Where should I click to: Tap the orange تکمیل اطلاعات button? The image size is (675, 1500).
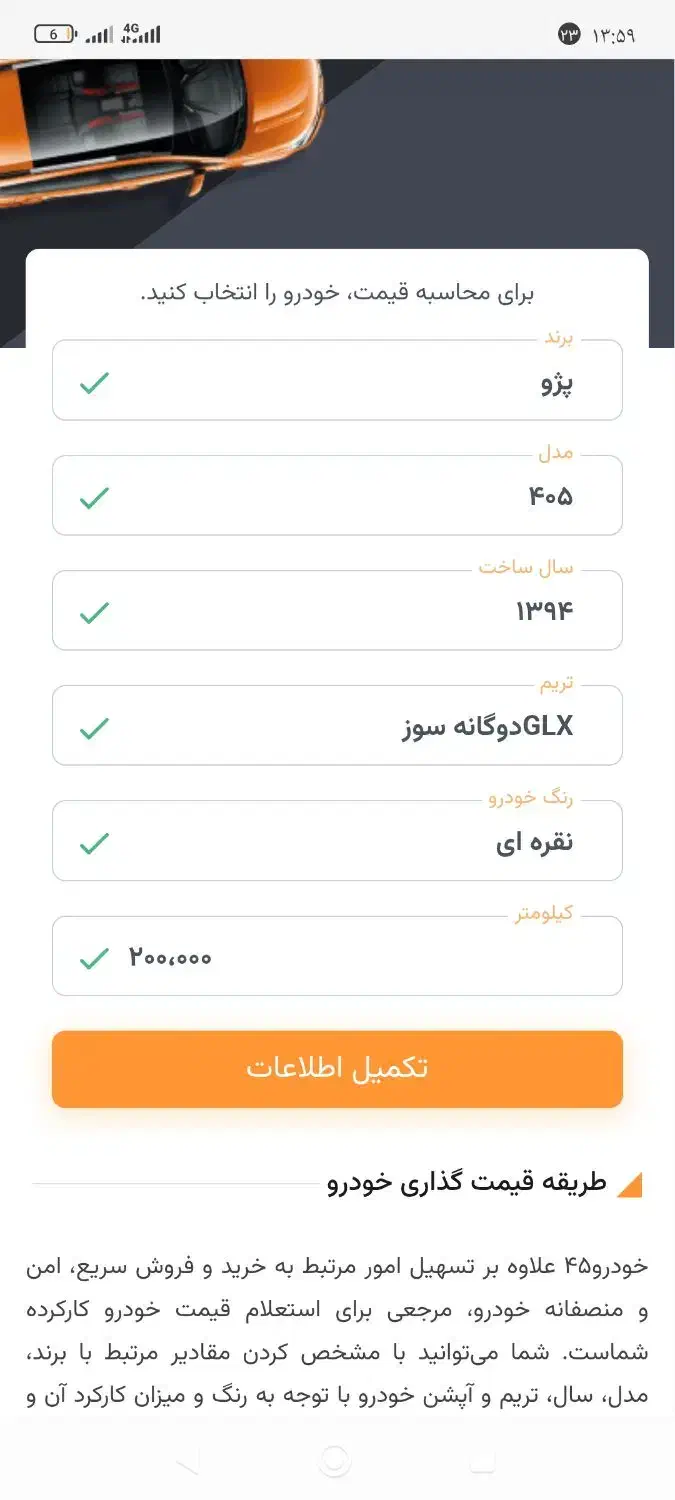(337, 1069)
